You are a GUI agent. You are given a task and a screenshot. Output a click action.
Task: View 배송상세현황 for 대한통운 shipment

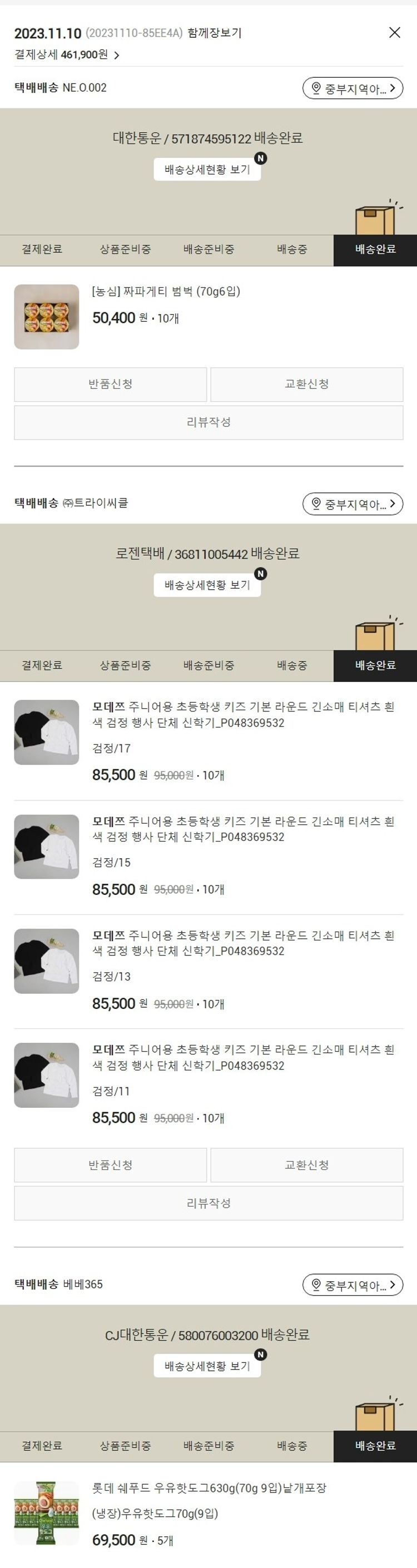[x=207, y=169]
